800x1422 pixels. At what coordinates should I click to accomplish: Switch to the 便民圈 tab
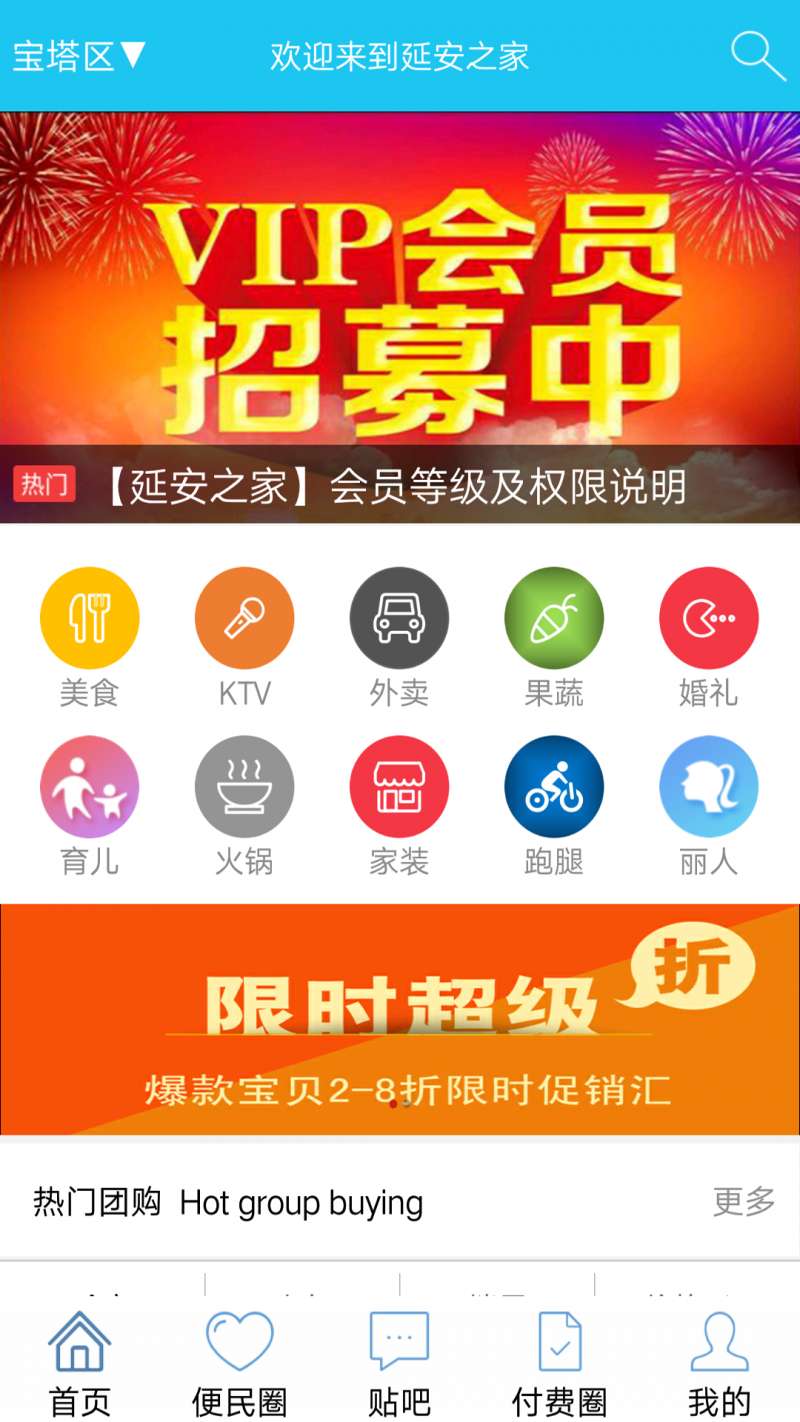click(x=240, y=1364)
